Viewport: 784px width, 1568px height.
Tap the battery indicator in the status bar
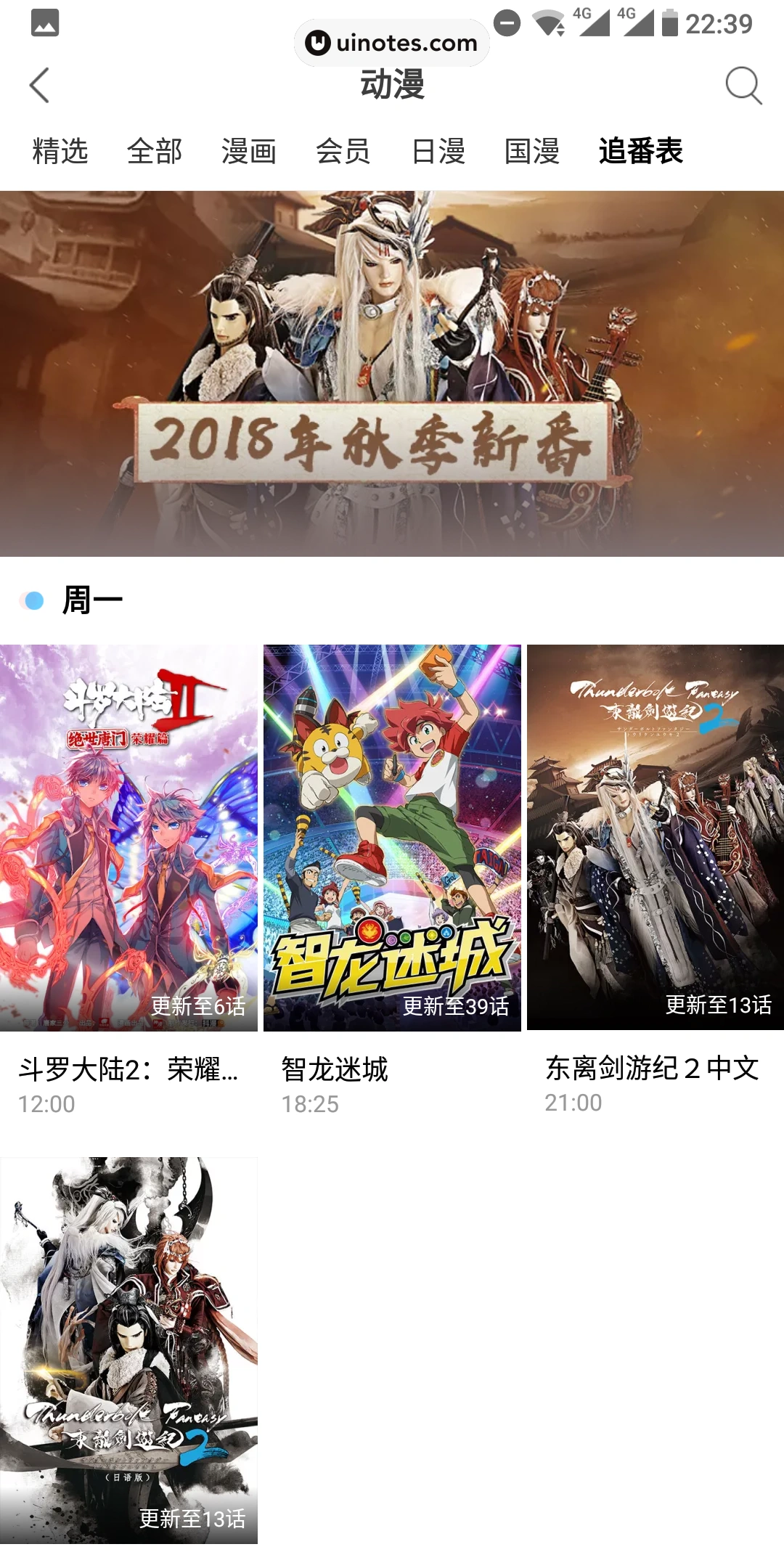(671, 23)
